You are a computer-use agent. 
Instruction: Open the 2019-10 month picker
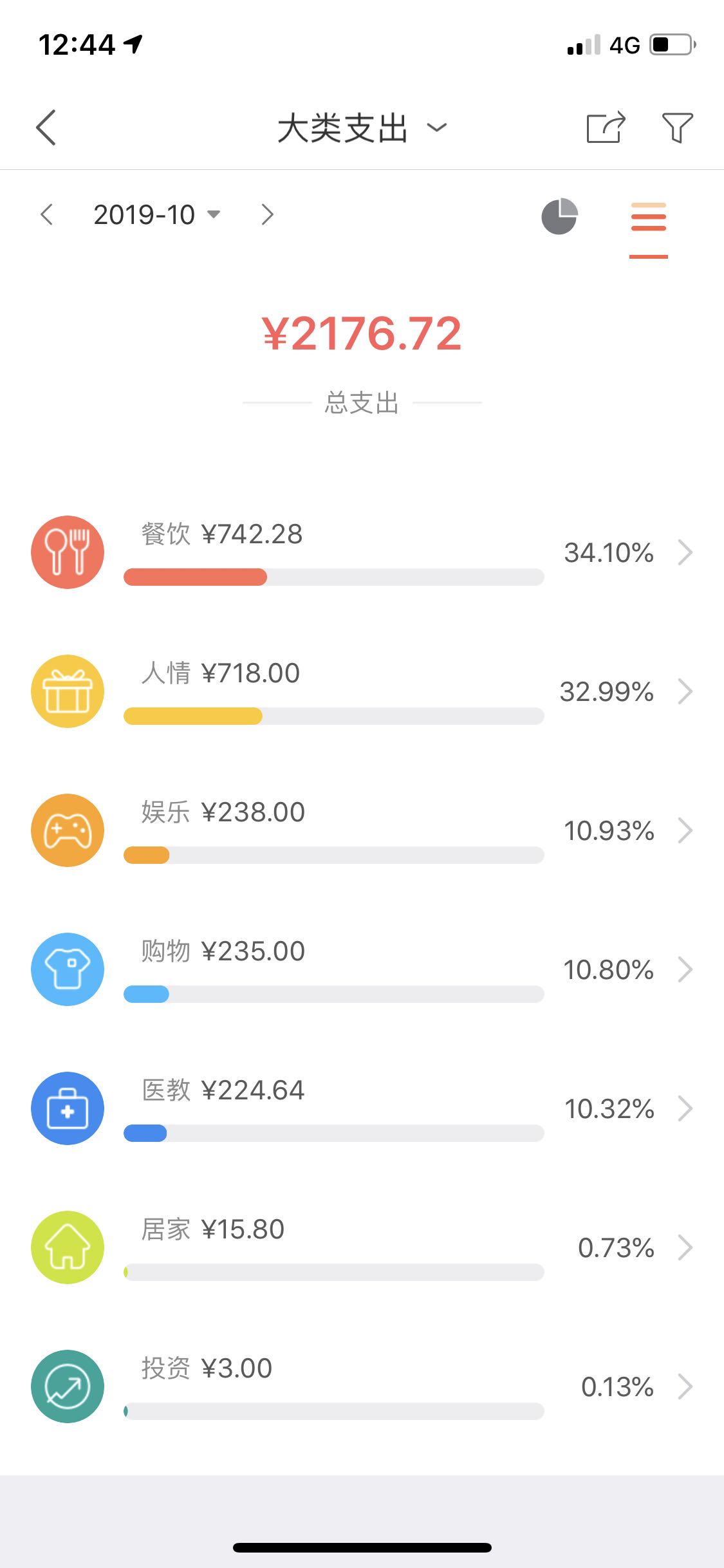point(157,214)
